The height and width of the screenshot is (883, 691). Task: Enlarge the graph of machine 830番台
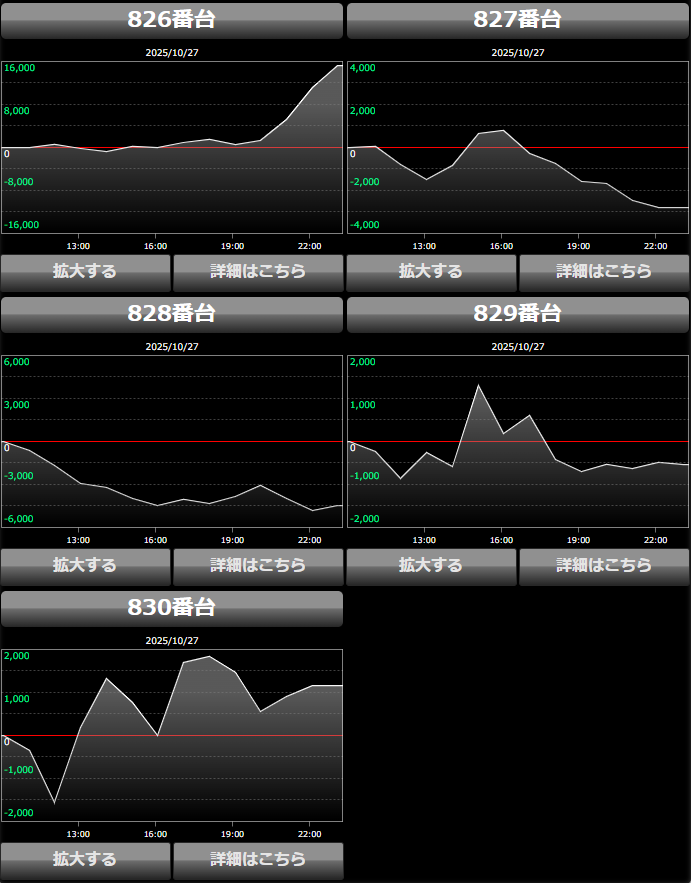click(85, 859)
